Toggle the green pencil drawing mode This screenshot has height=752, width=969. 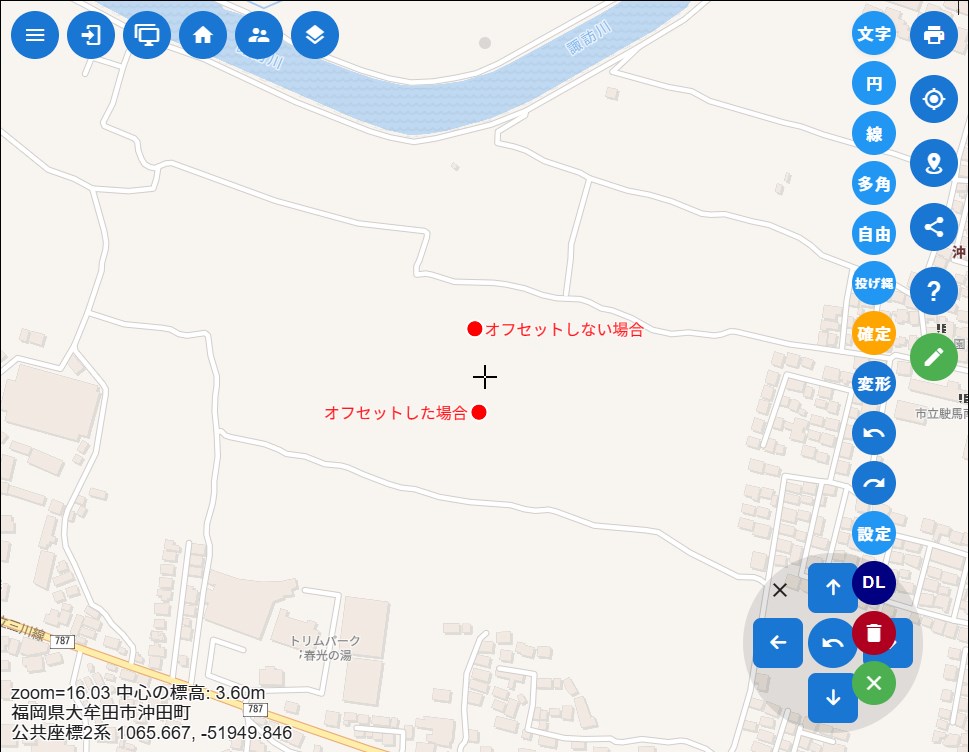point(934,357)
